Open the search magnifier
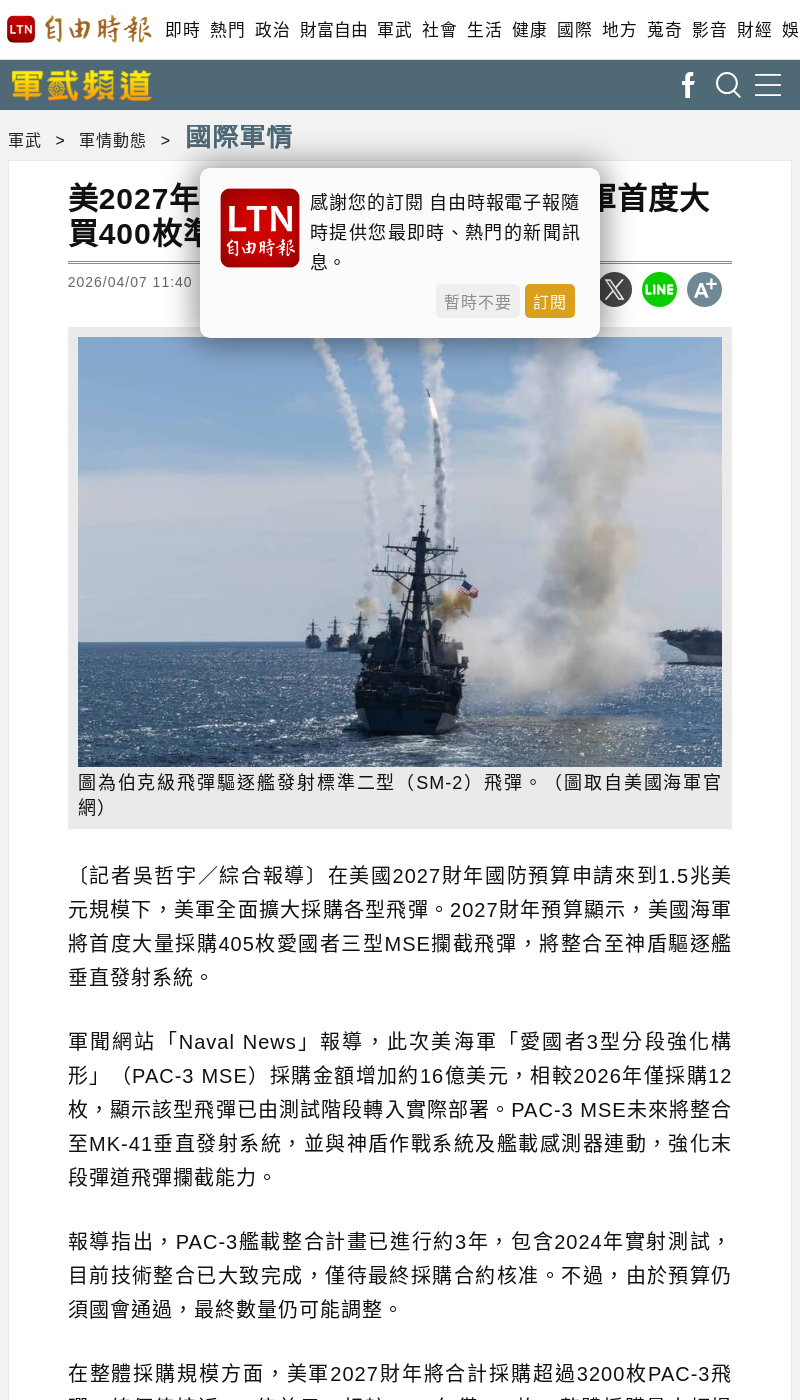The height and width of the screenshot is (1400, 800). 728,85
